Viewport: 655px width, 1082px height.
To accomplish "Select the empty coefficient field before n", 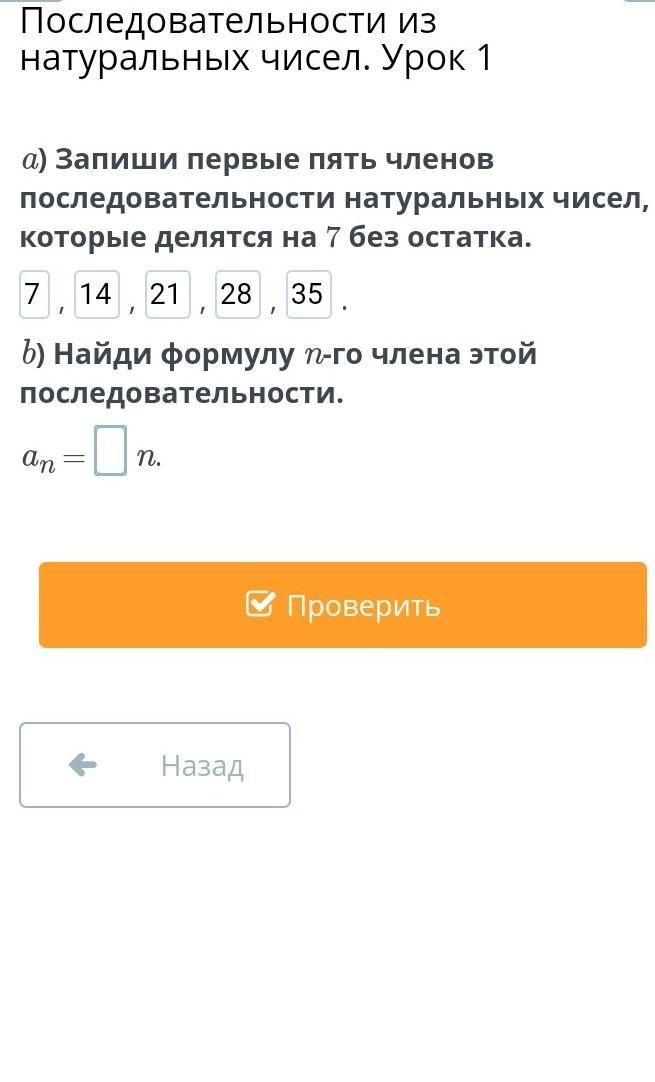I will coord(110,451).
